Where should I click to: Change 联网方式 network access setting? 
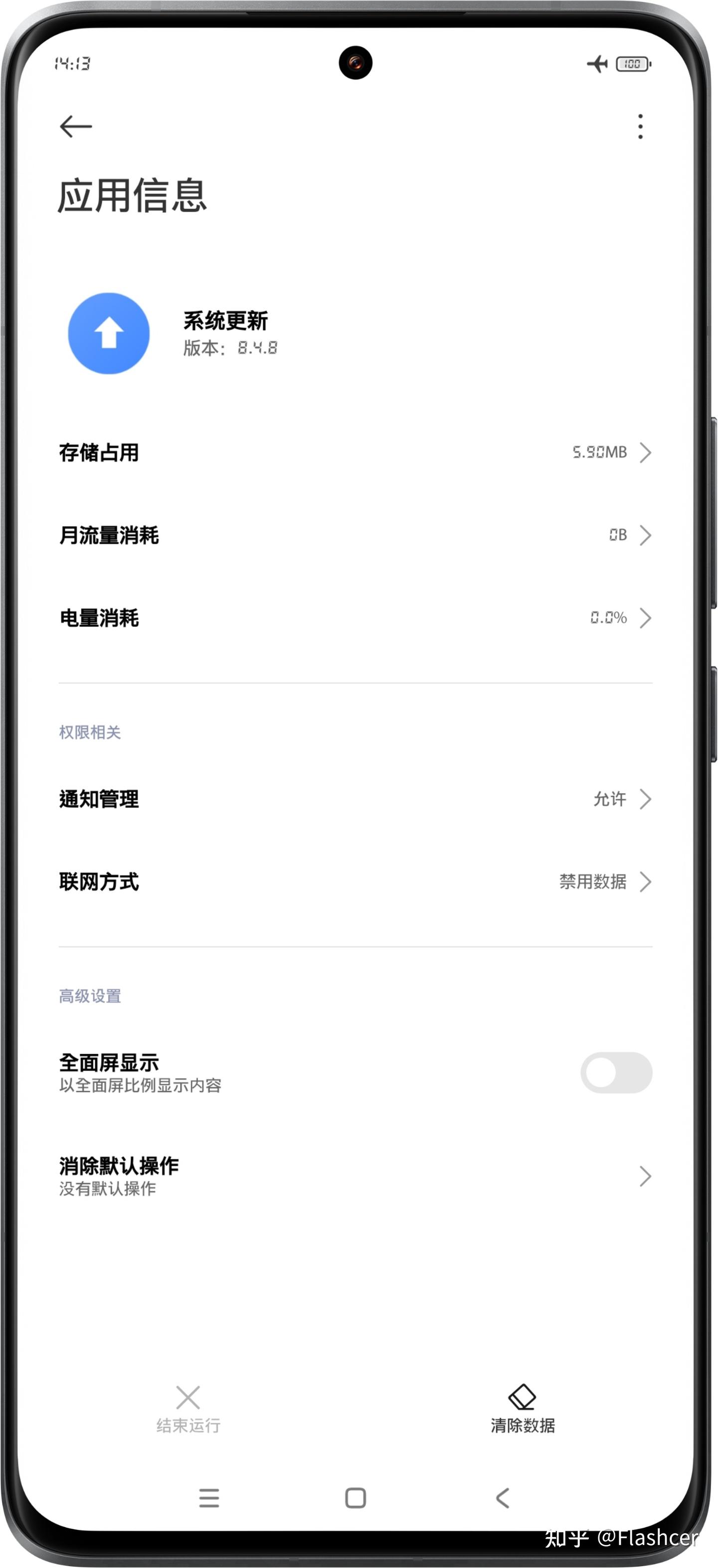(x=356, y=881)
